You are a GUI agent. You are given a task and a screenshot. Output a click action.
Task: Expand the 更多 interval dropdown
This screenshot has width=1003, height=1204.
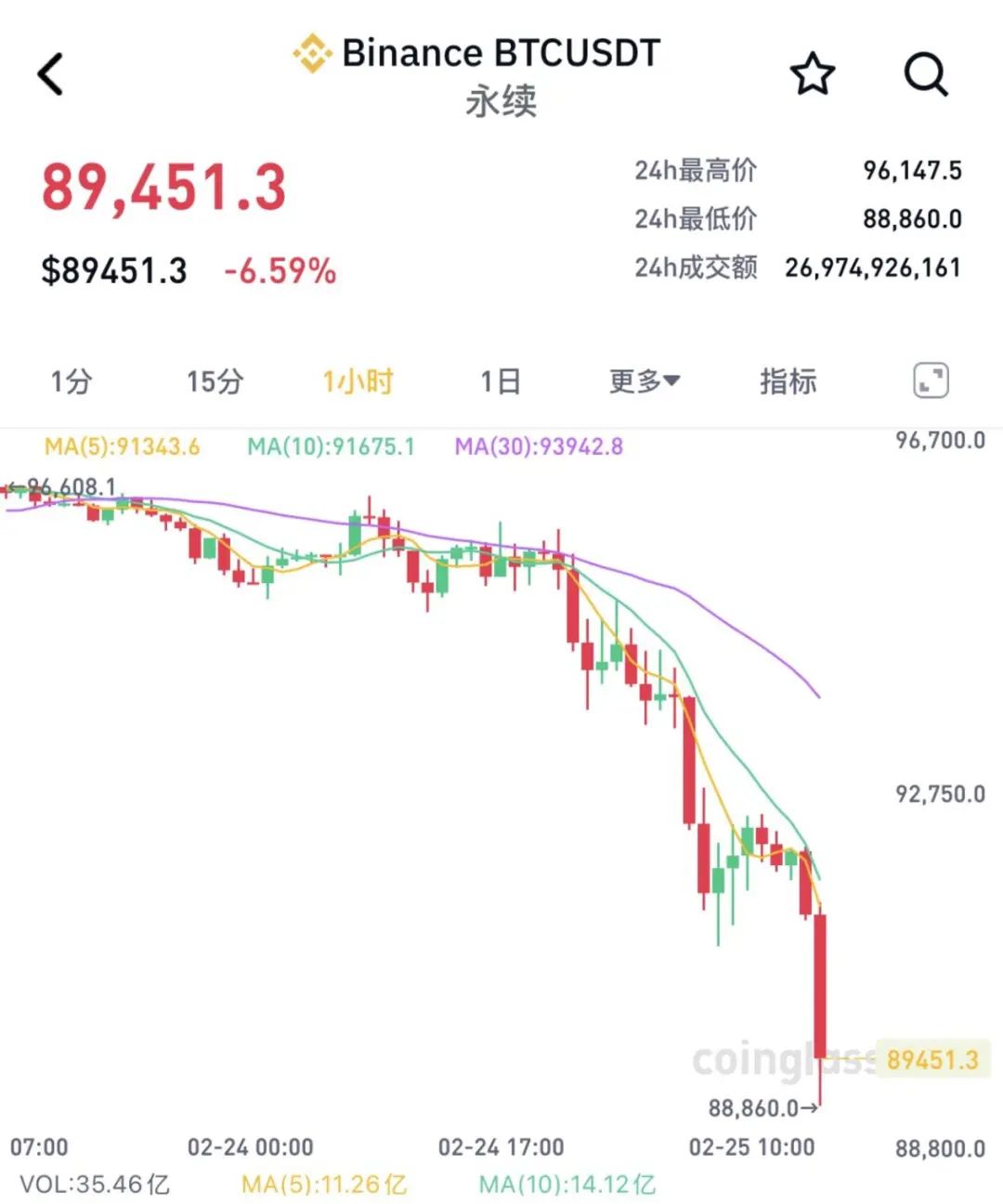coord(645,382)
